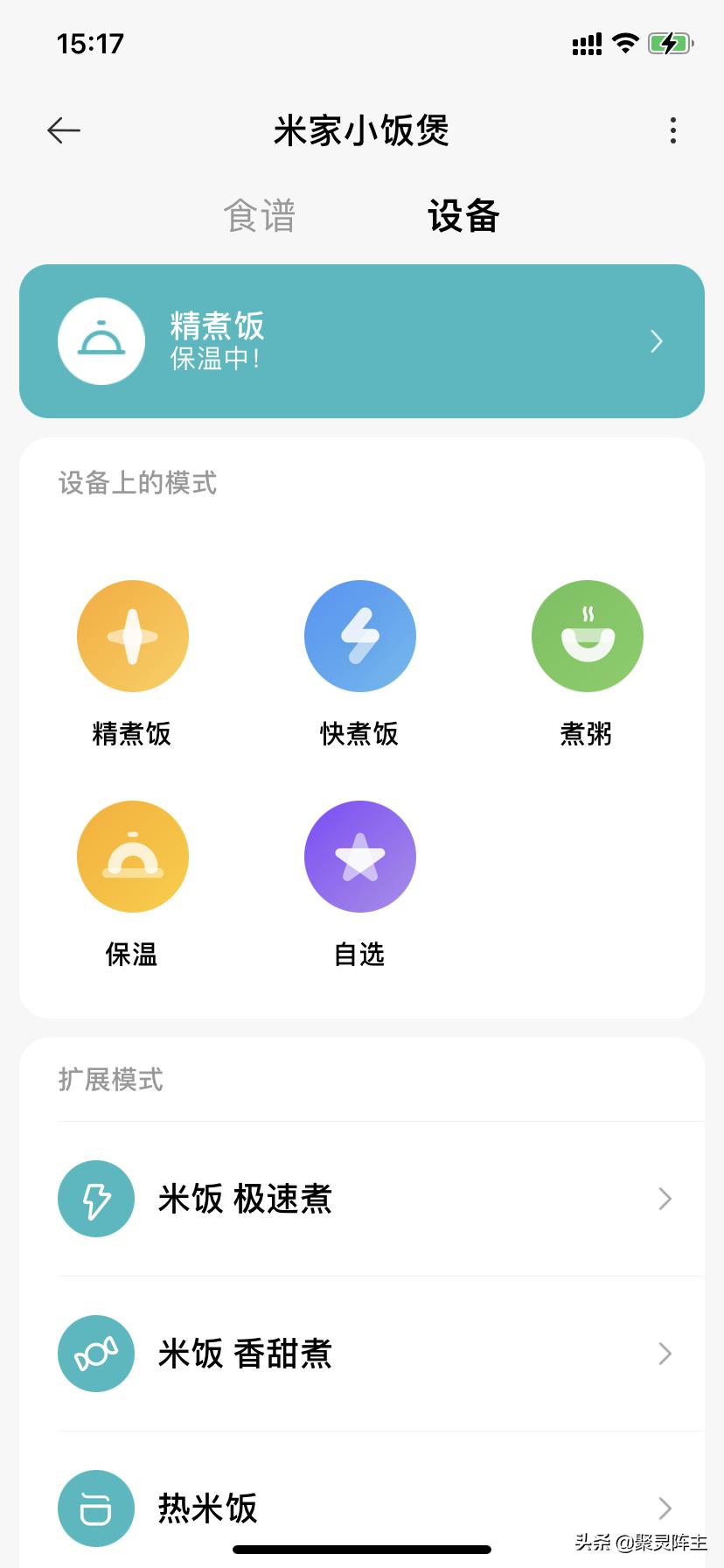Expand details for 米饭 香甜煮
The width and height of the screenshot is (724, 1568).
(x=665, y=1353)
